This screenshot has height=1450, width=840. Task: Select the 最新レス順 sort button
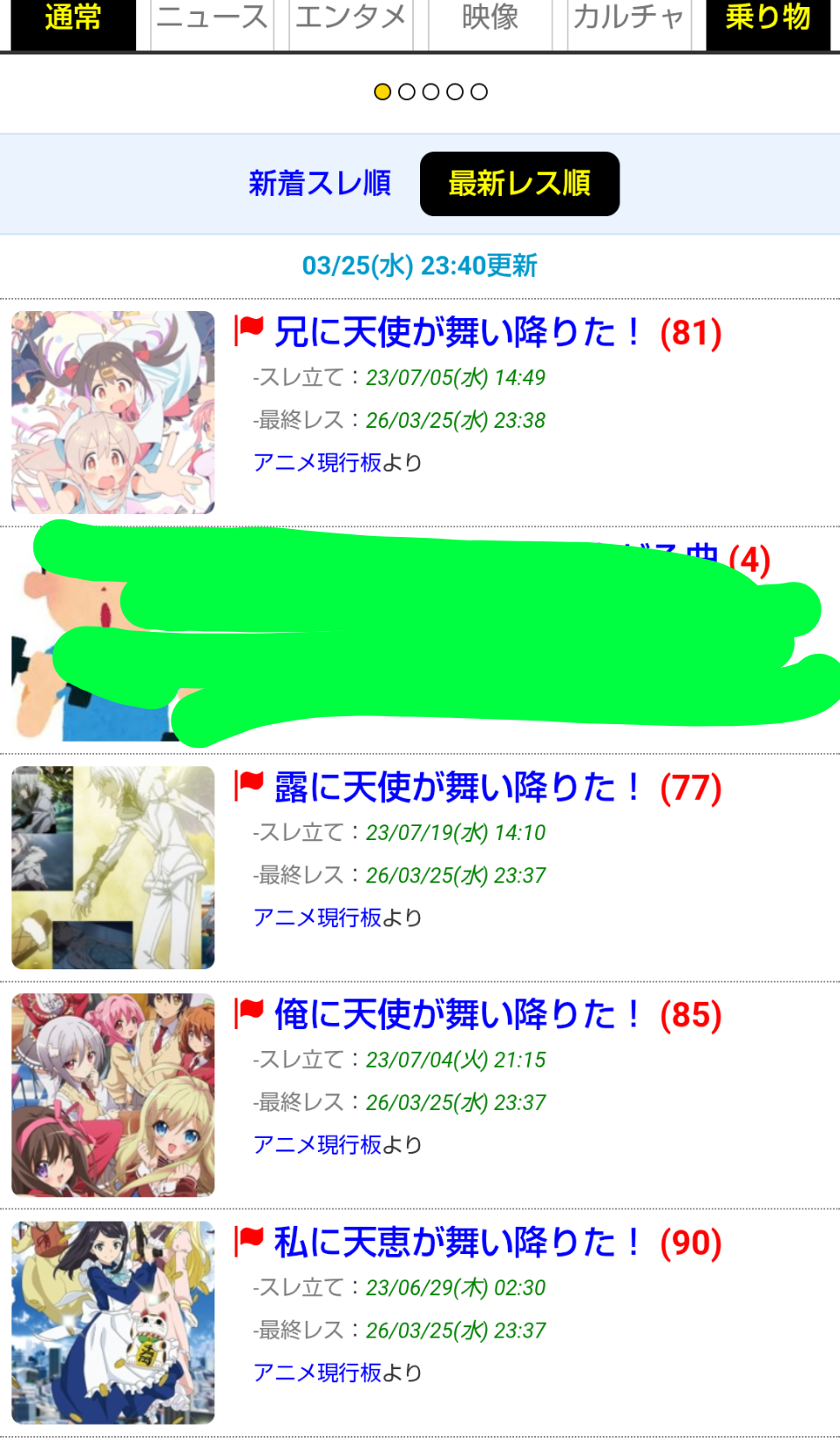coord(519,184)
